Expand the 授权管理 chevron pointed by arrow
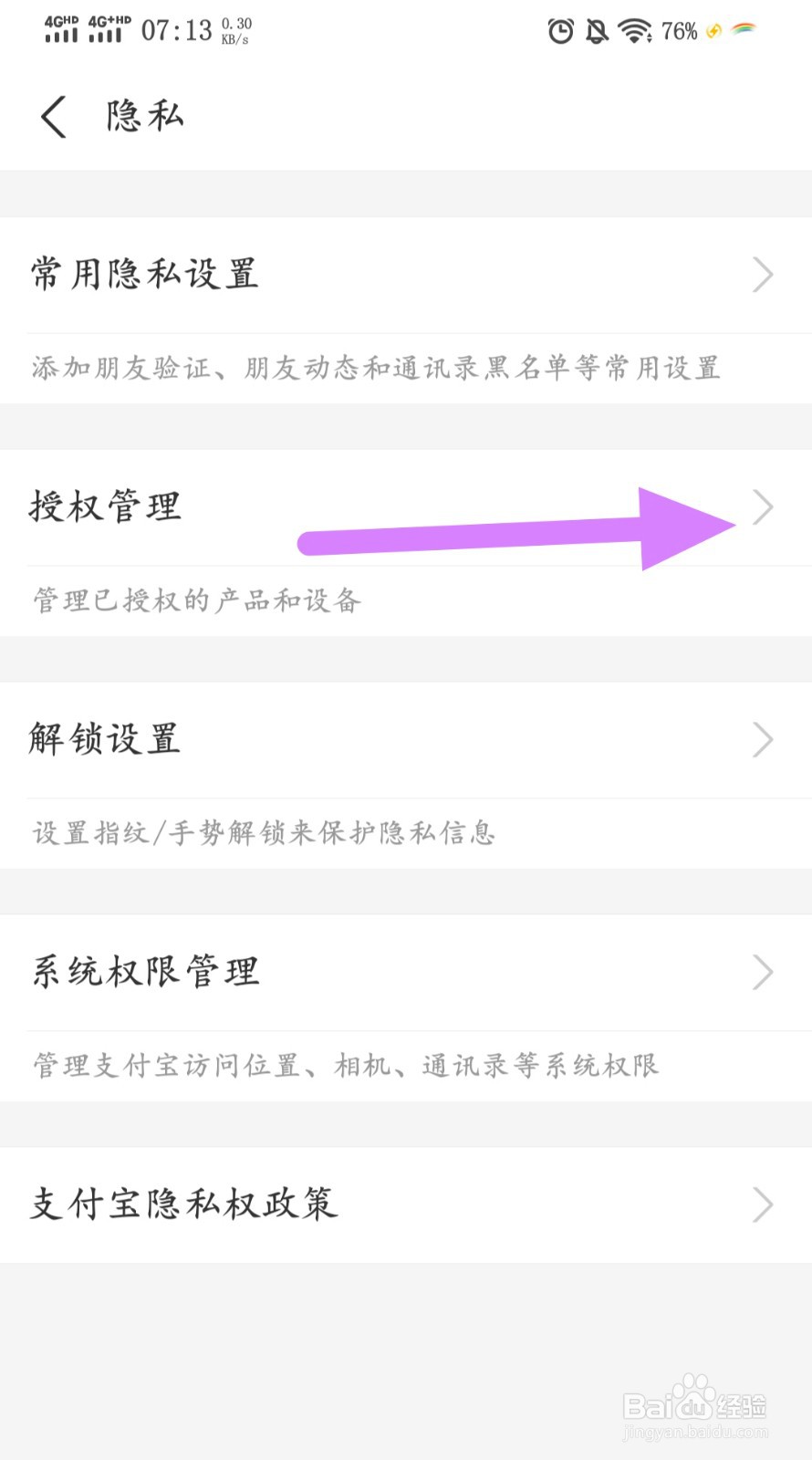812x1460 pixels. pyautogui.click(x=764, y=507)
